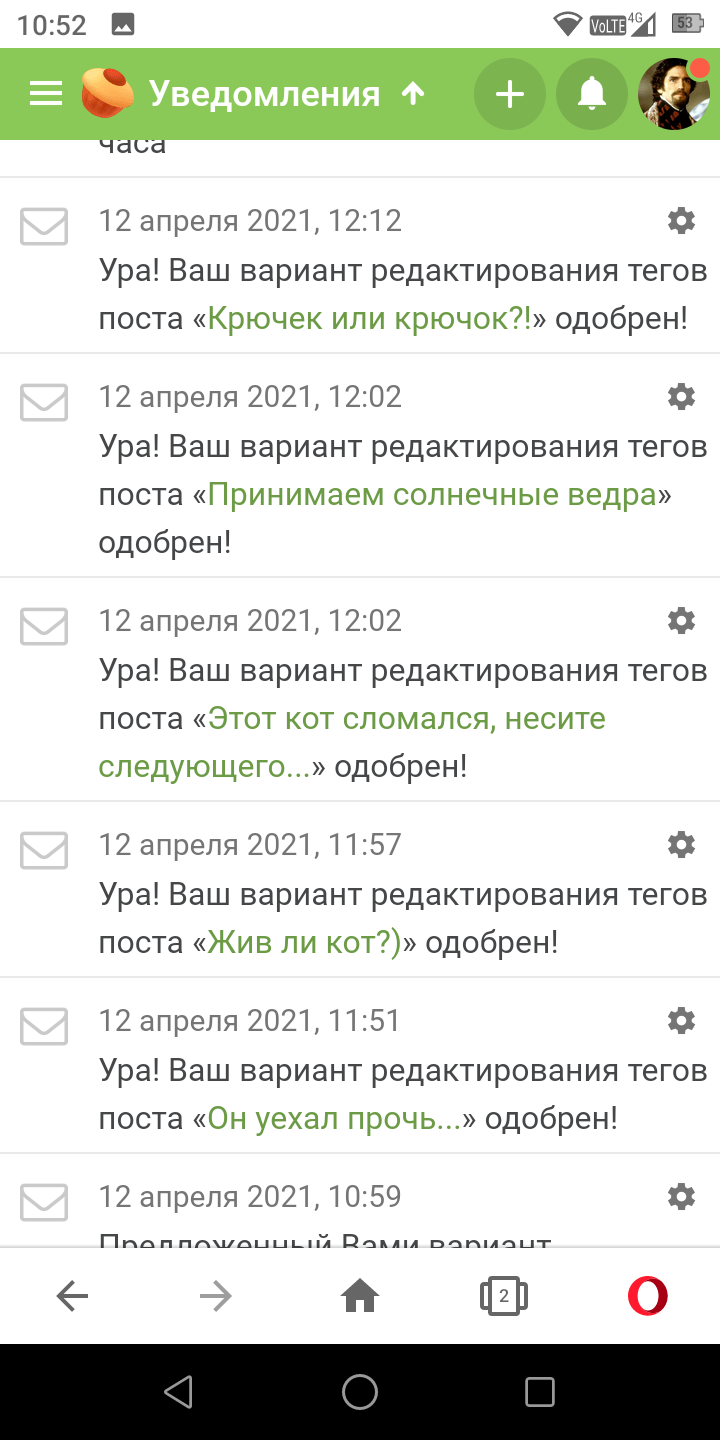Open the user profile avatar
The width and height of the screenshot is (720, 1440).
[x=674, y=94]
